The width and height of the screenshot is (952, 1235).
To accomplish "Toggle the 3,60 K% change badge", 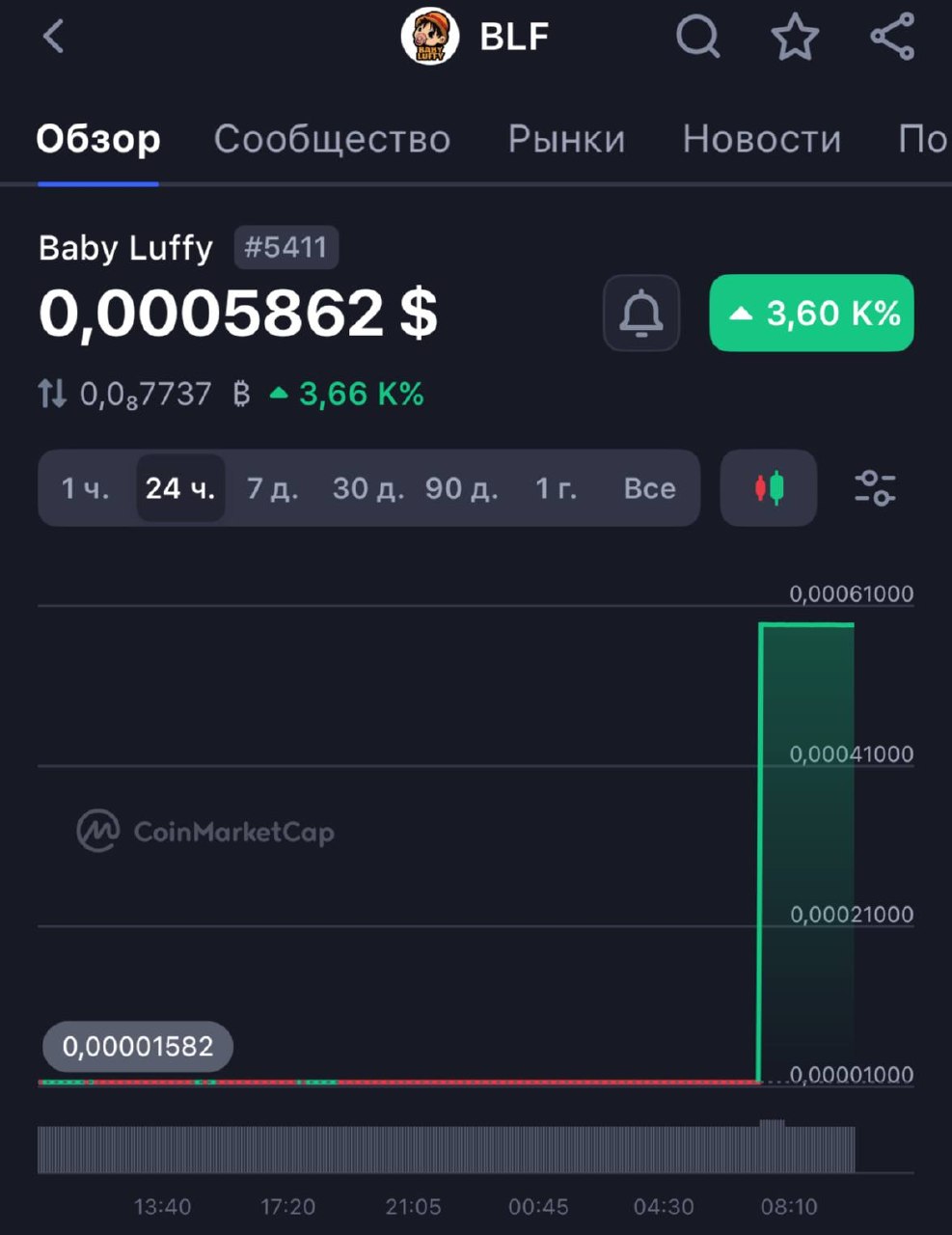I will [x=811, y=314].
